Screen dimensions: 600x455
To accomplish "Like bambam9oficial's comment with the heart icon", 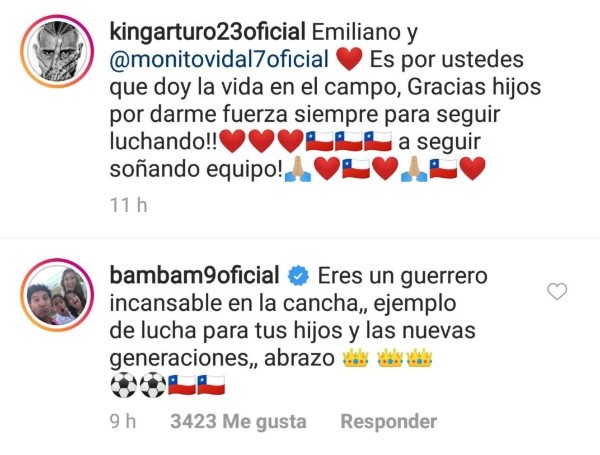I will point(559,292).
